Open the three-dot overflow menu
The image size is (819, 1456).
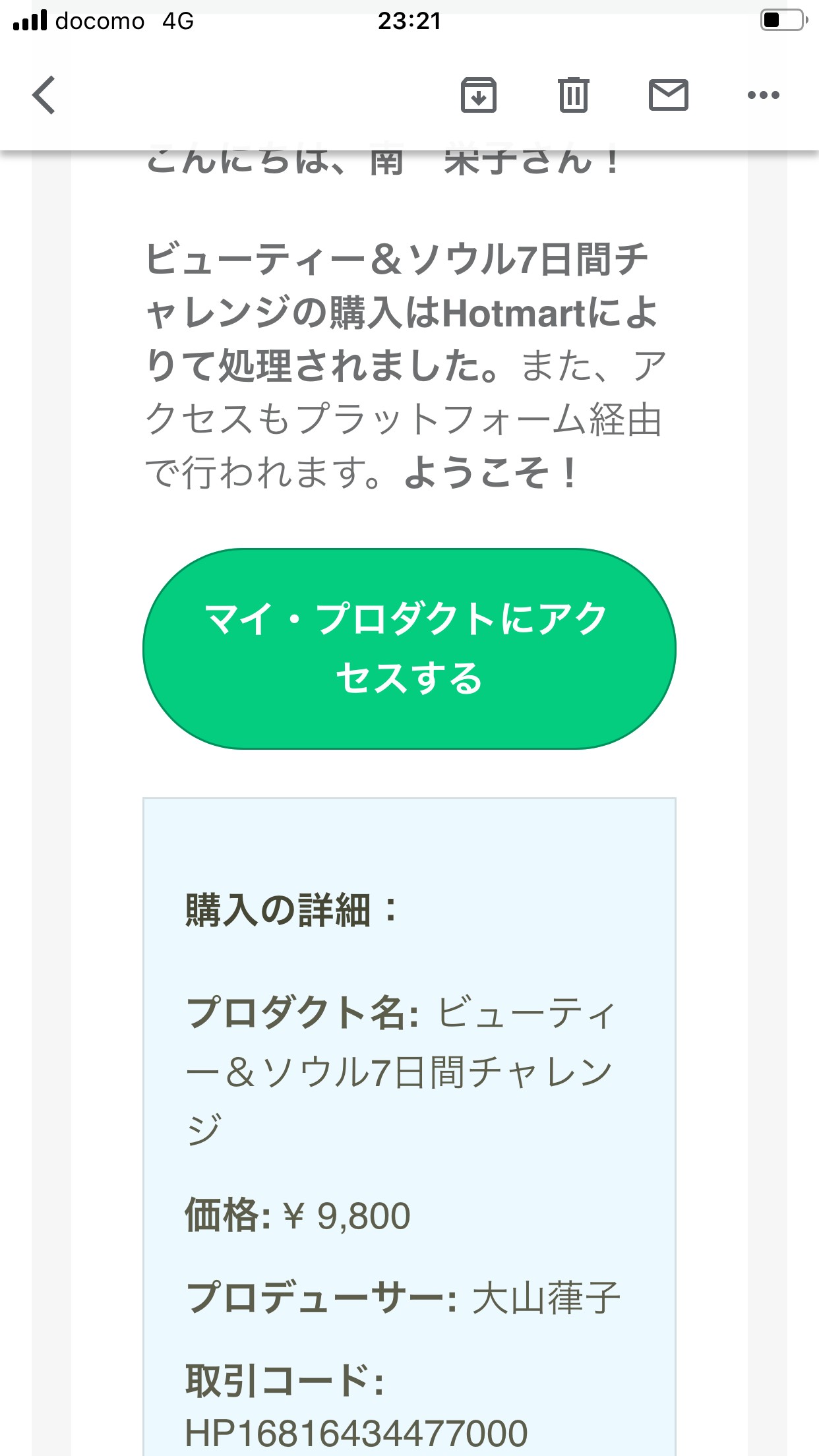(x=763, y=95)
